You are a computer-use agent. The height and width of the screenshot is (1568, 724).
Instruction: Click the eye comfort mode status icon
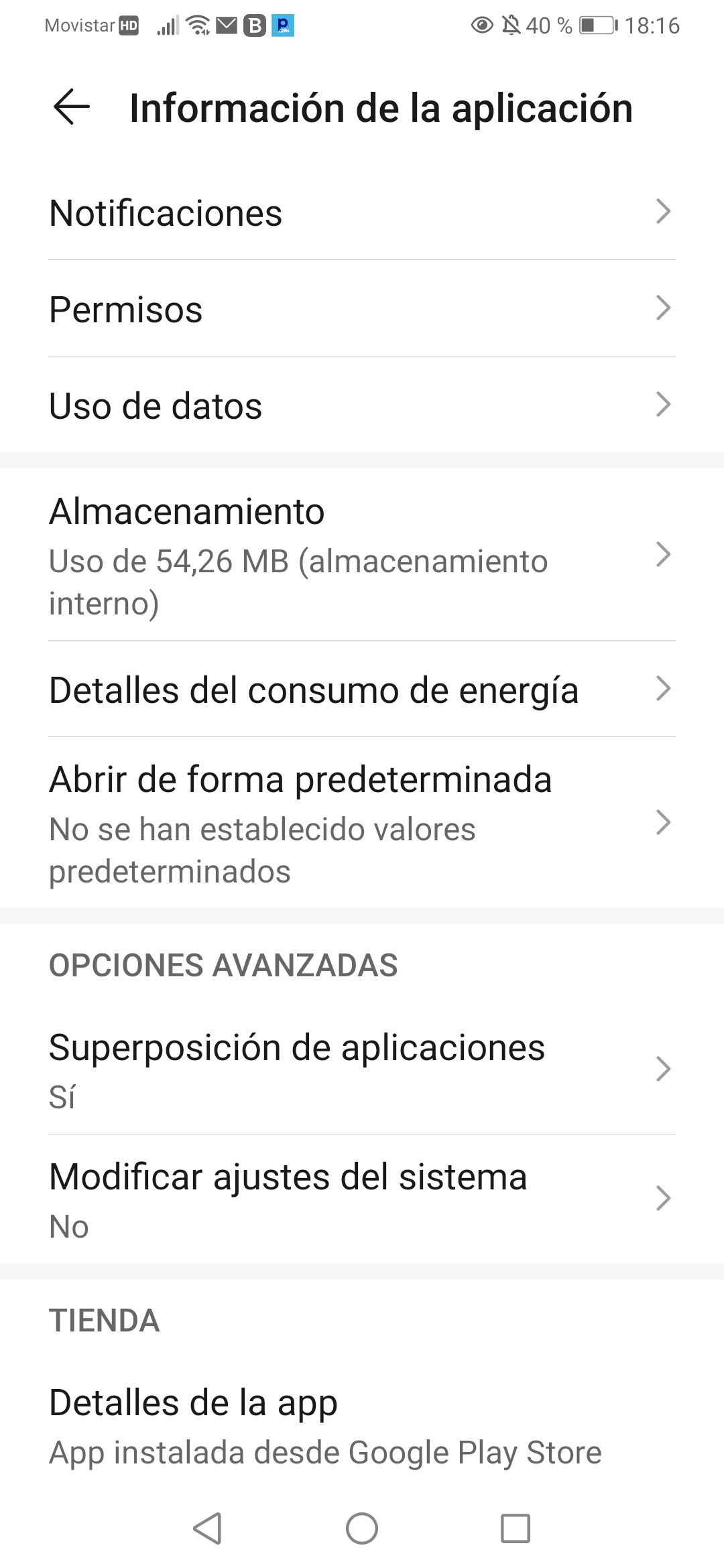coord(481,25)
